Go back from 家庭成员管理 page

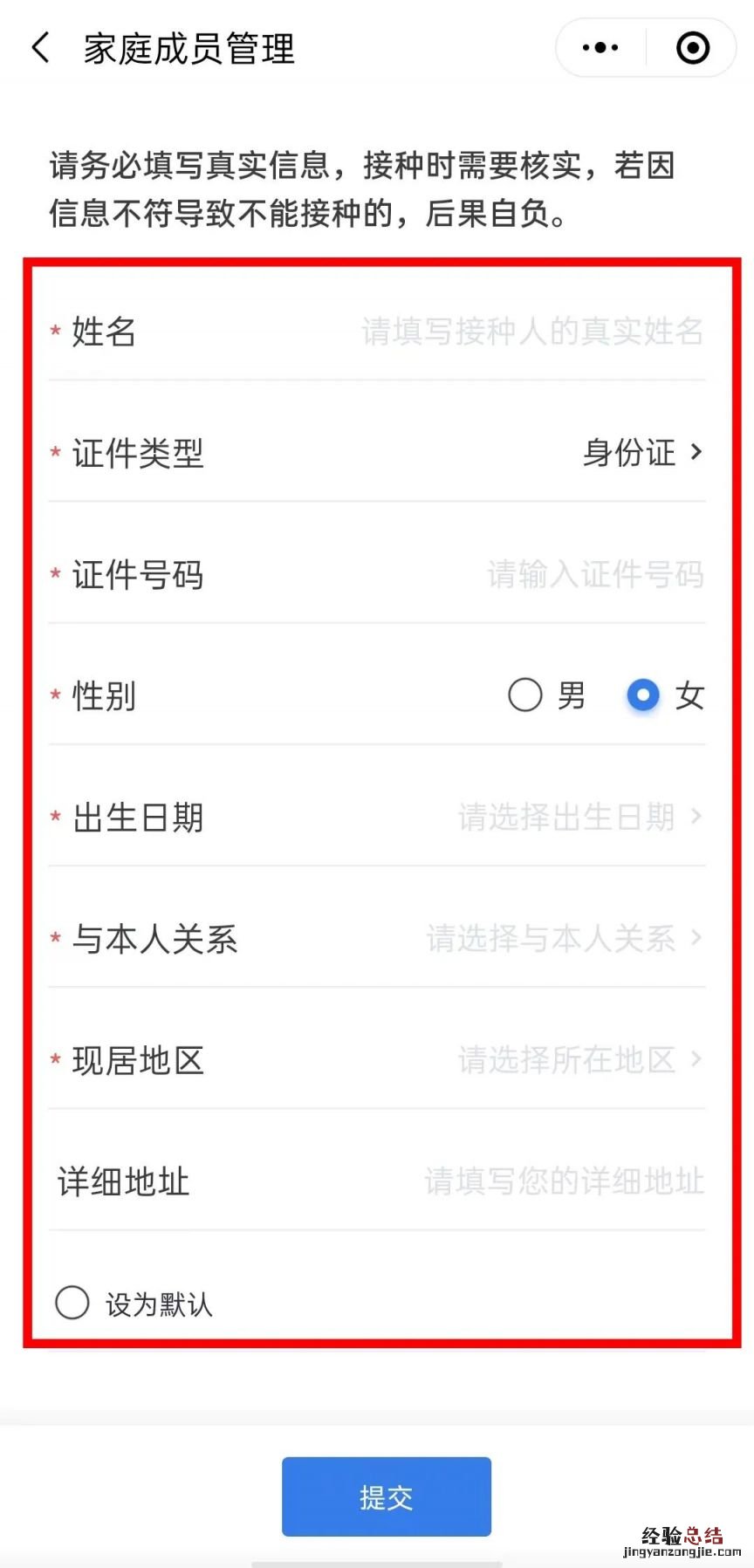(x=40, y=48)
